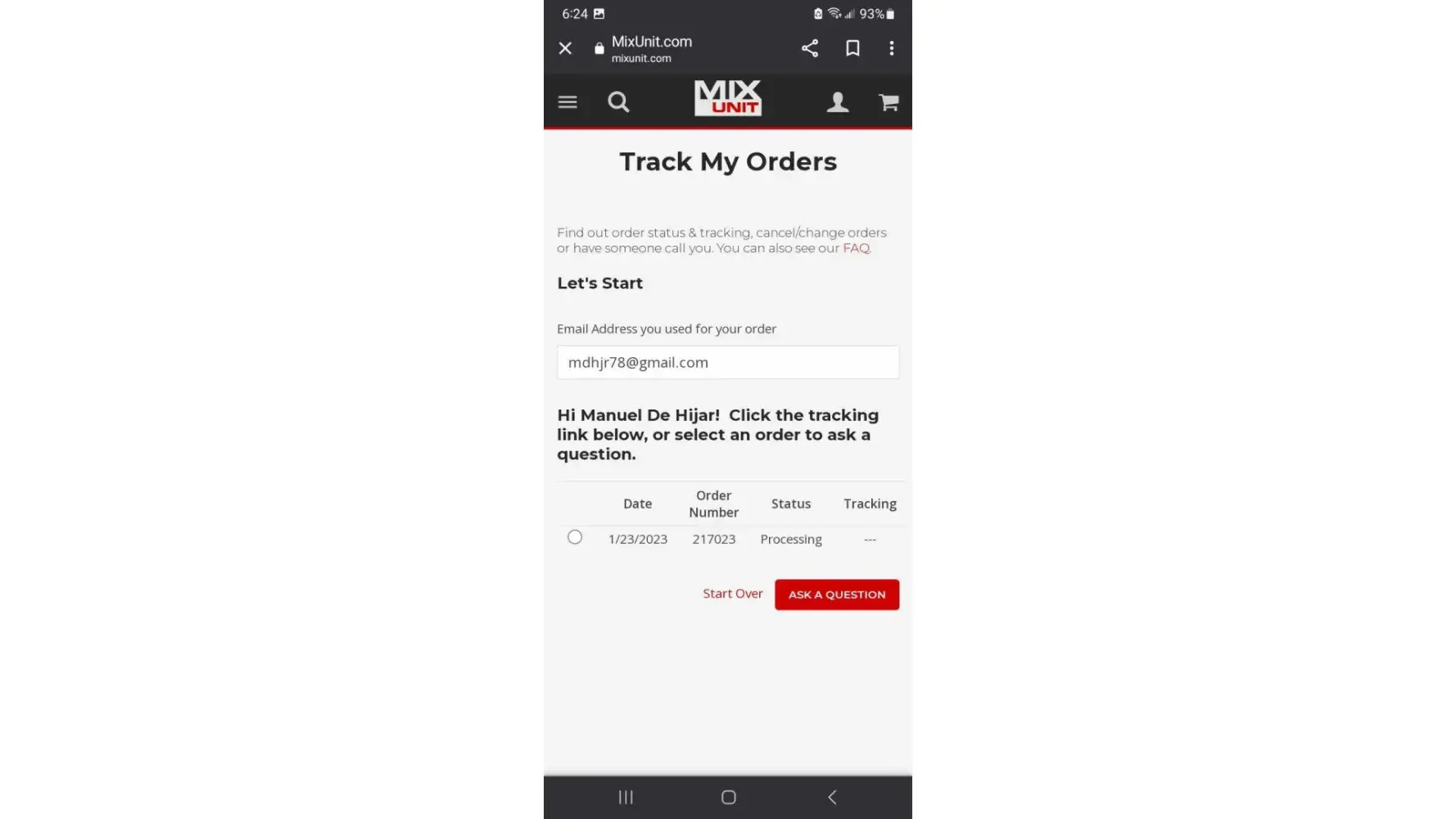
Task: Tap the Ask a Question button
Action: (836, 595)
